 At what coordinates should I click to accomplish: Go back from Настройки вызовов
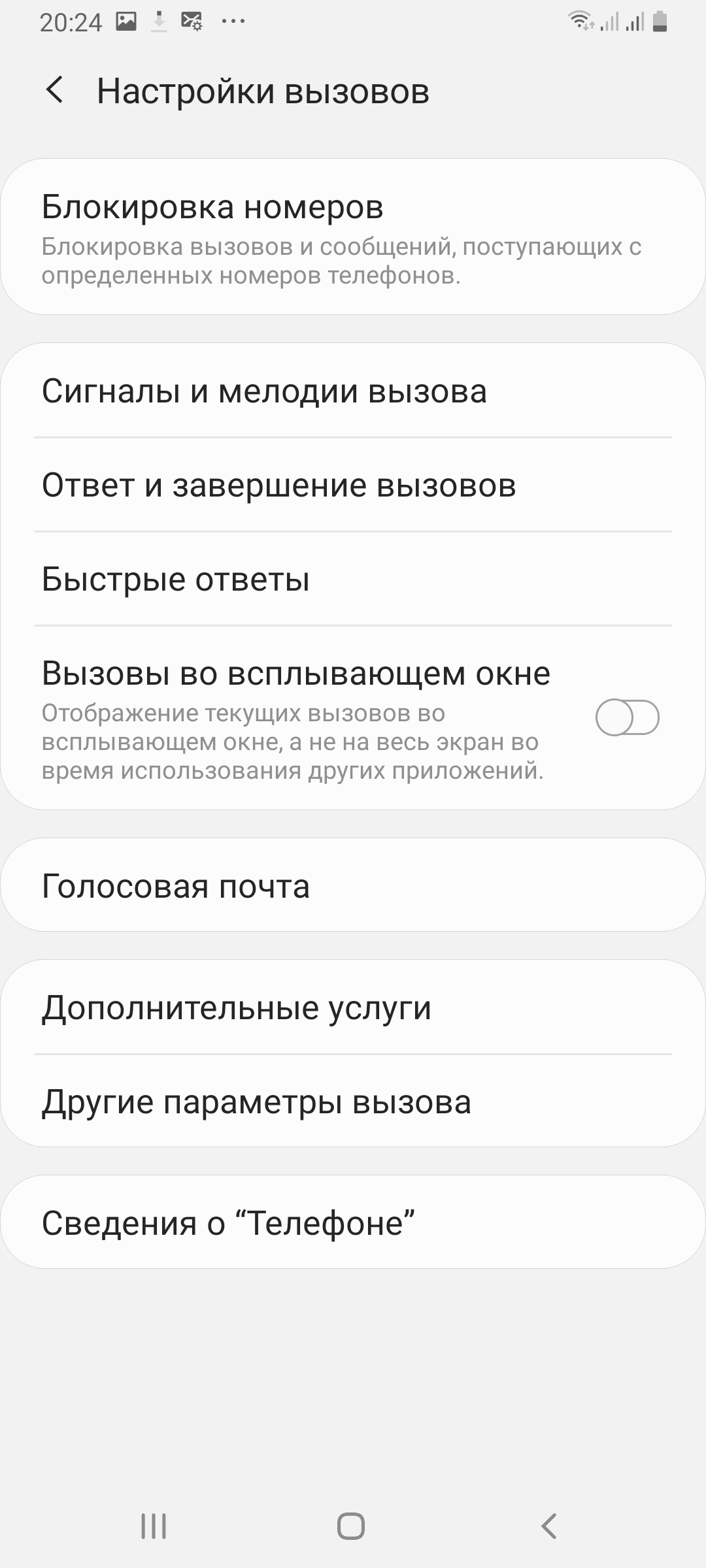tap(55, 90)
